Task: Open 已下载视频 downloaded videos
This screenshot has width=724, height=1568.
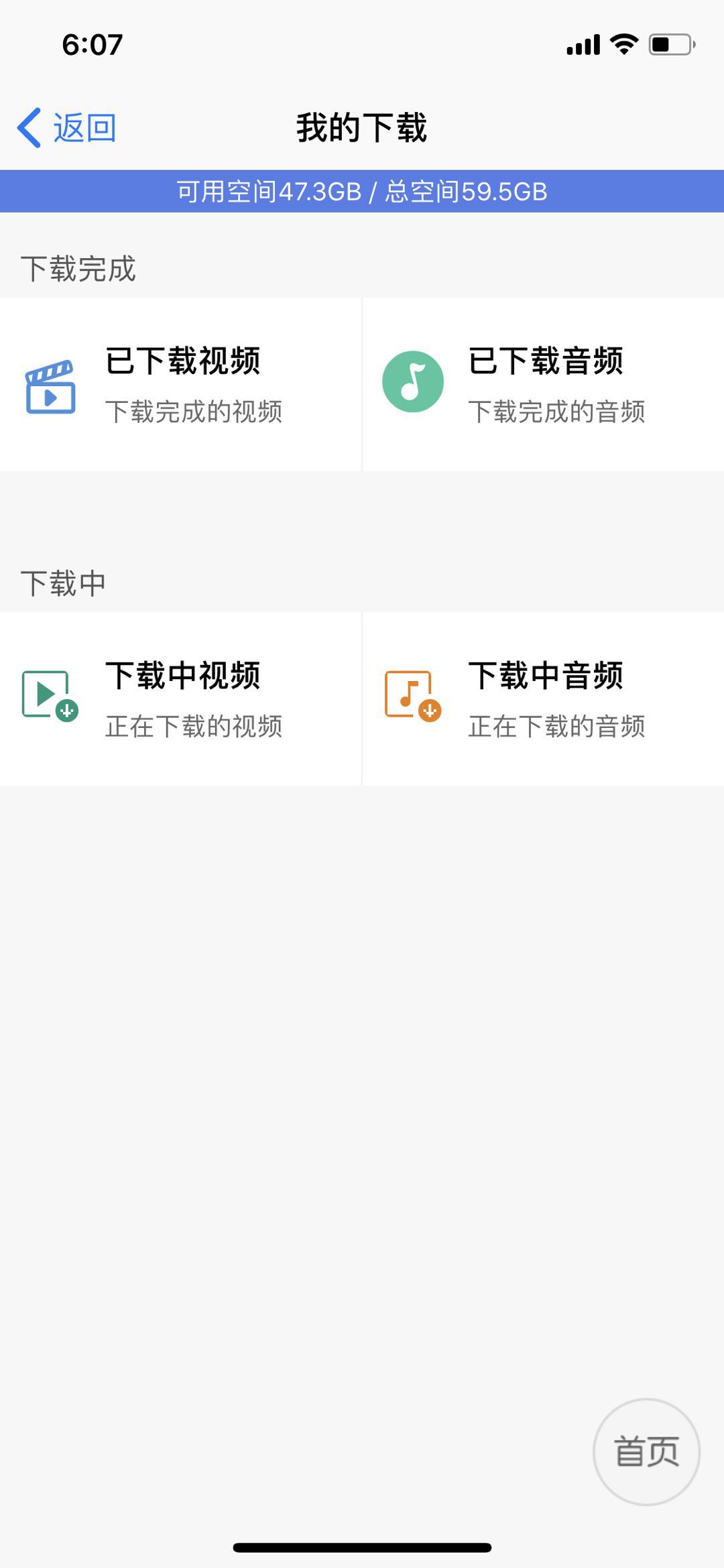Action: pyautogui.click(x=180, y=384)
